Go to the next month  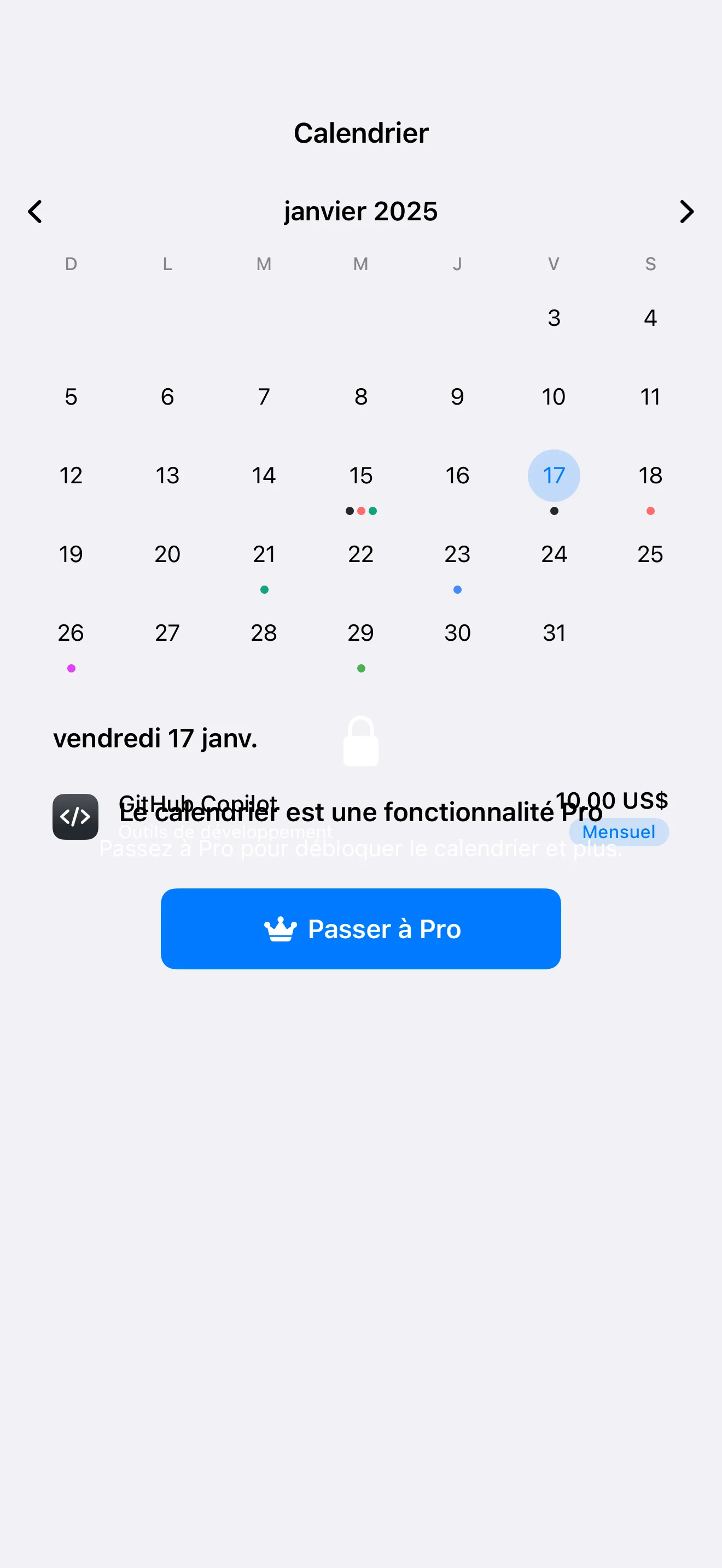pyautogui.click(x=686, y=212)
